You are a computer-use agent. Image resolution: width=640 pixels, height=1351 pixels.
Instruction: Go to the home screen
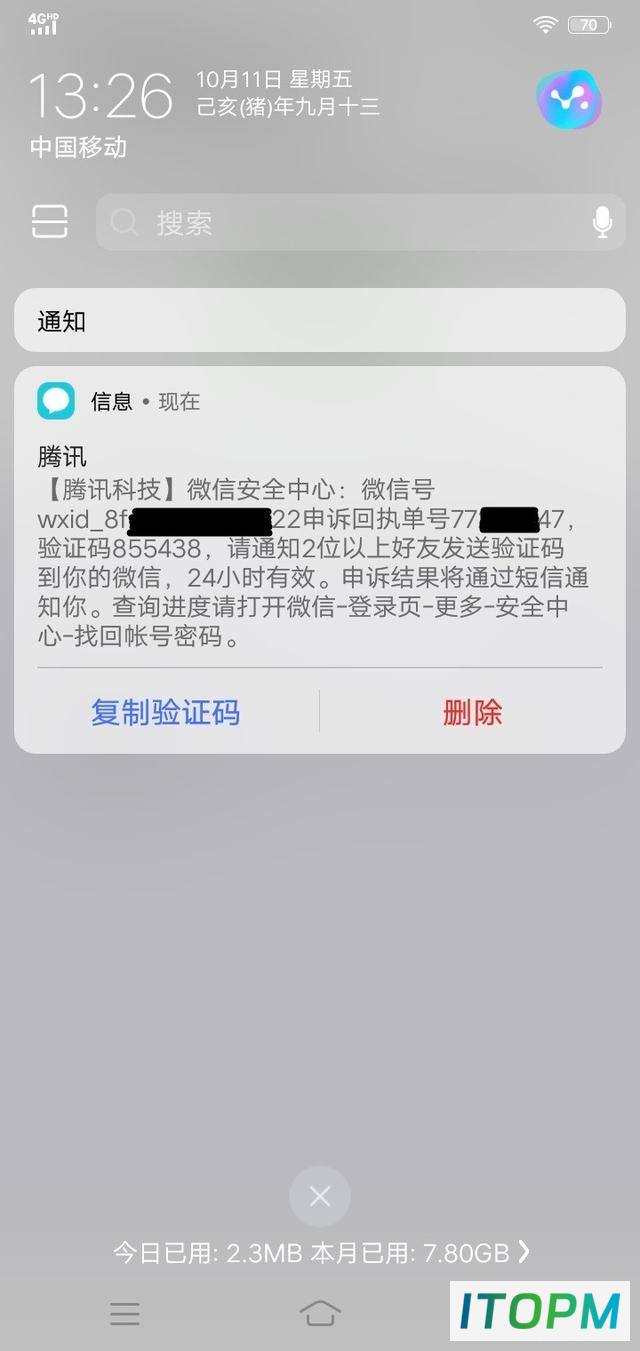(x=320, y=1313)
